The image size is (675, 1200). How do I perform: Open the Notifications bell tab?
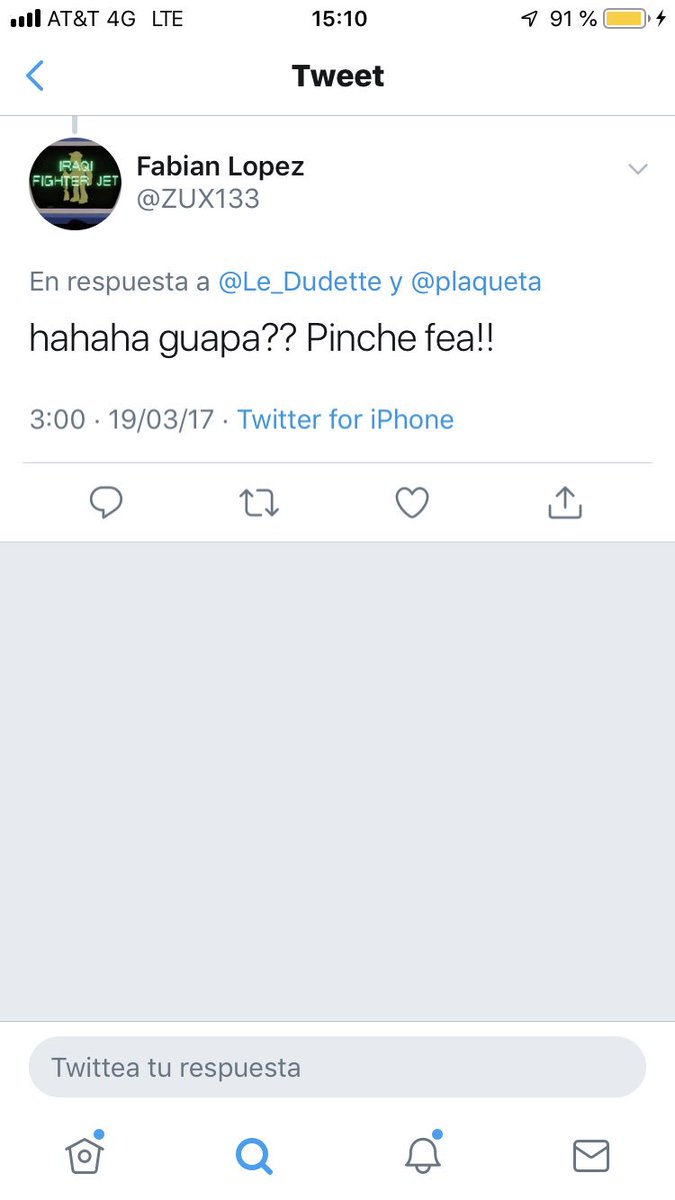(x=423, y=1156)
